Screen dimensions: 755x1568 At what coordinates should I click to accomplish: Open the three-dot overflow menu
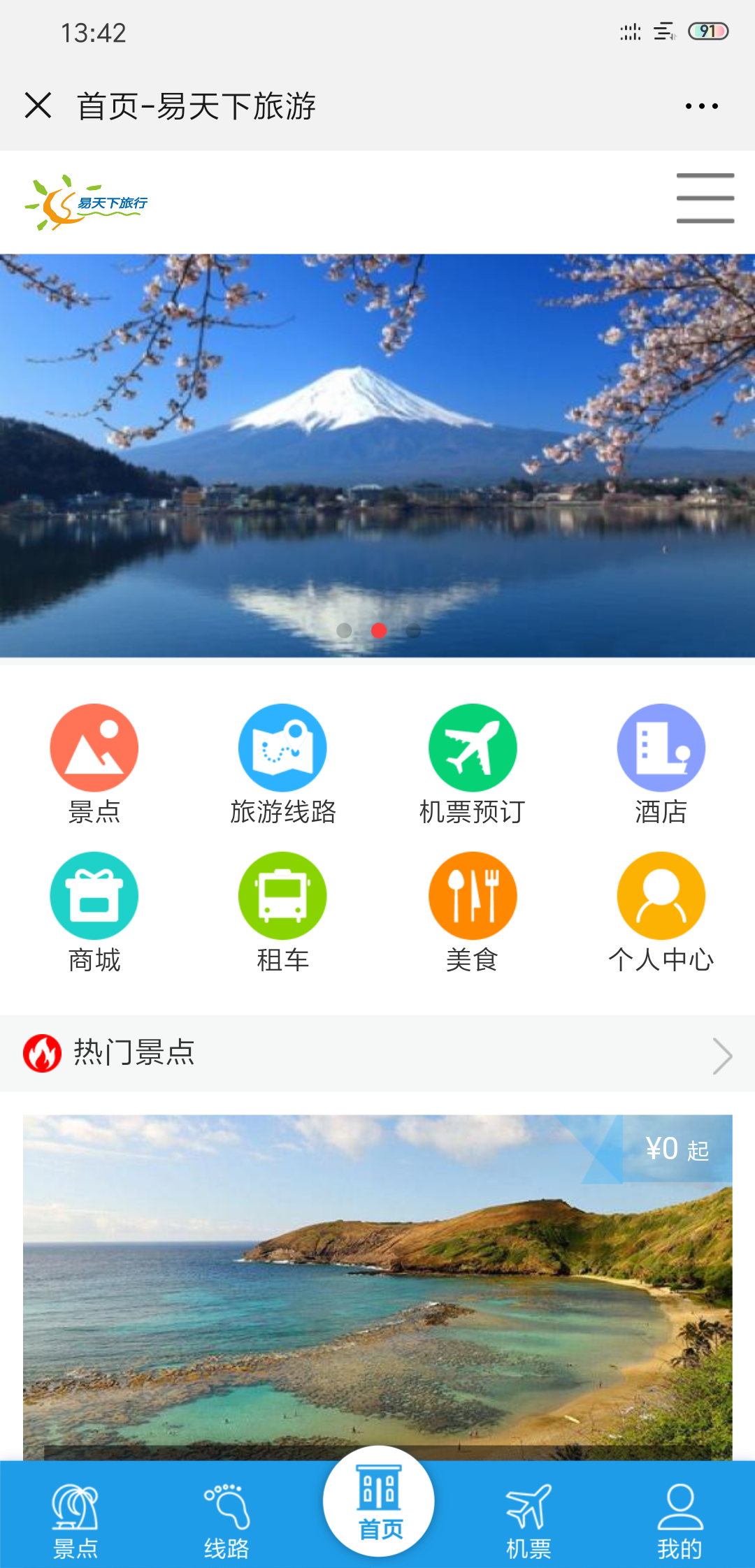(701, 106)
